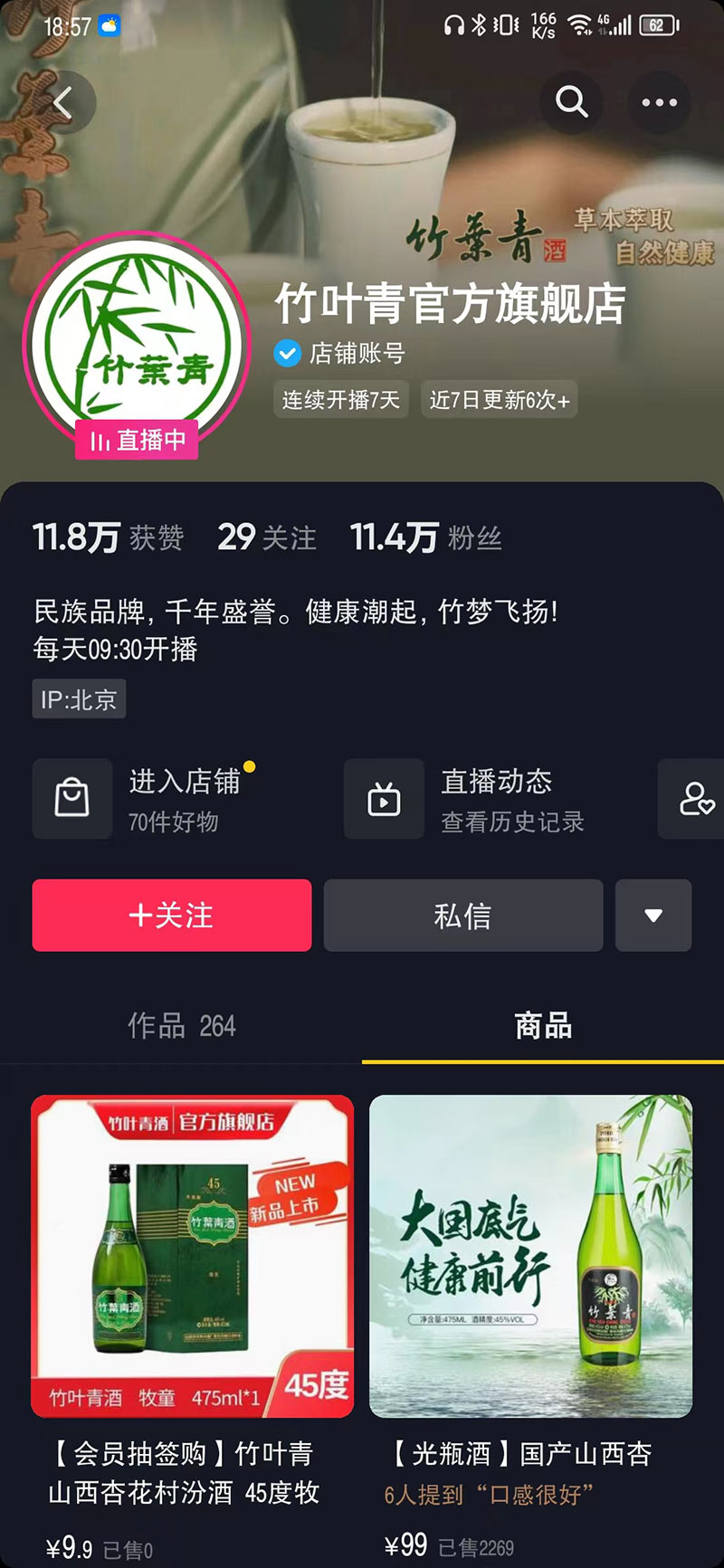Open search on this store profile
The width and height of the screenshot is (724, 1568).
571,102
